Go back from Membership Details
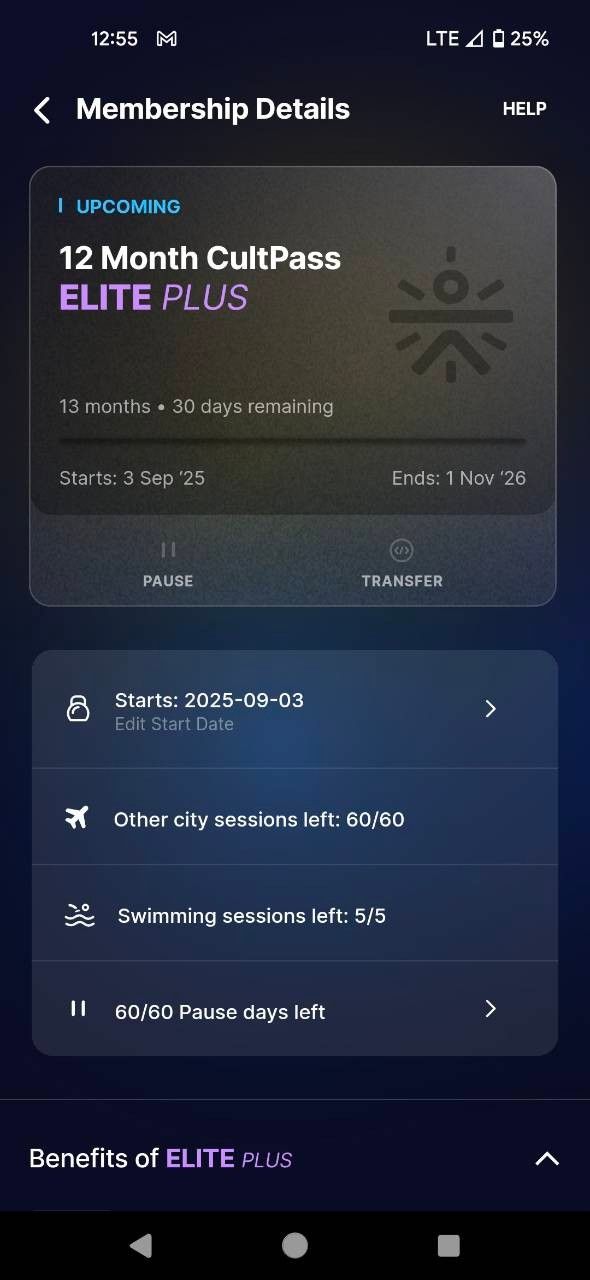This screenshot has height=1280, width=590. 42,110
